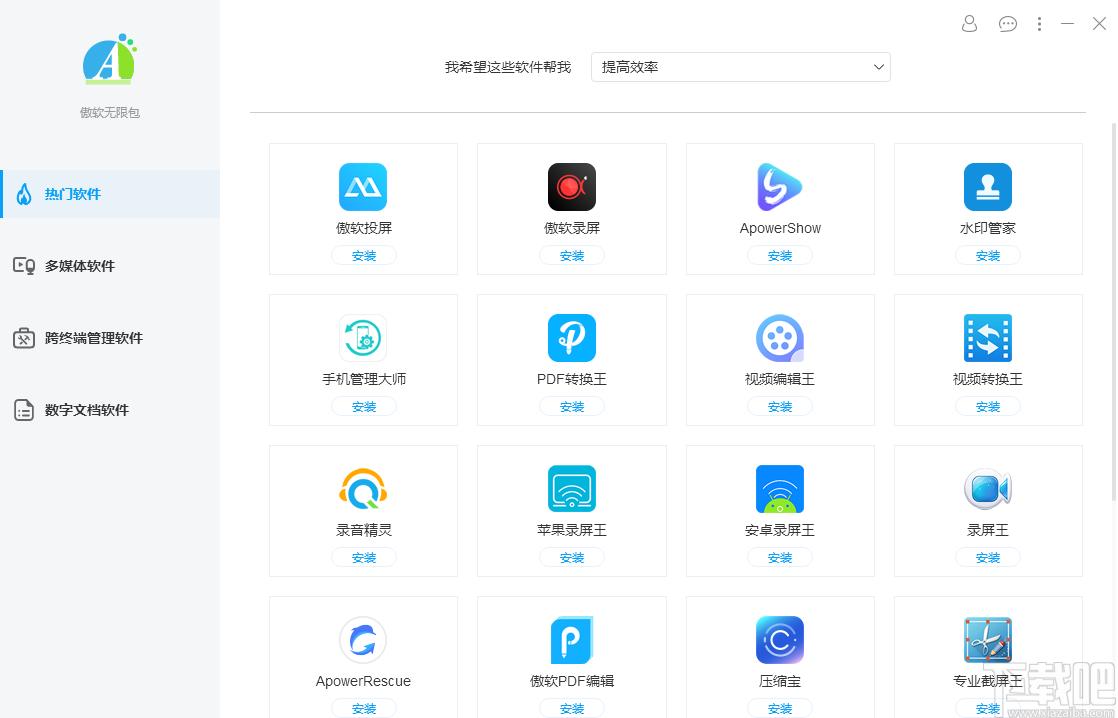
Task: Install 傲软投屏
Action: (x=364, y=256)
